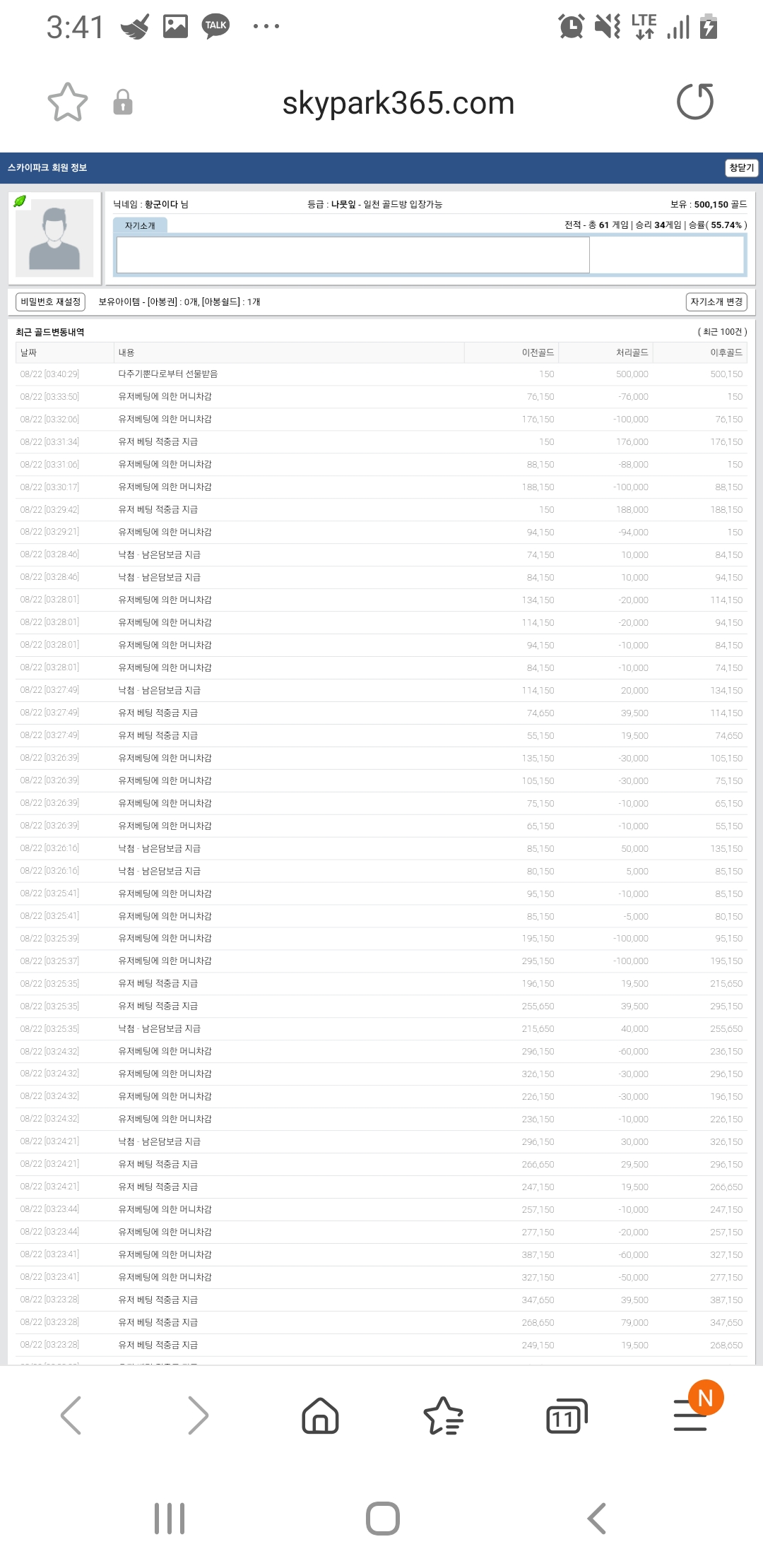The height and width of the screenshot is (1568, 763).
Task: Tap the system back button
Action: point(597,1519)
